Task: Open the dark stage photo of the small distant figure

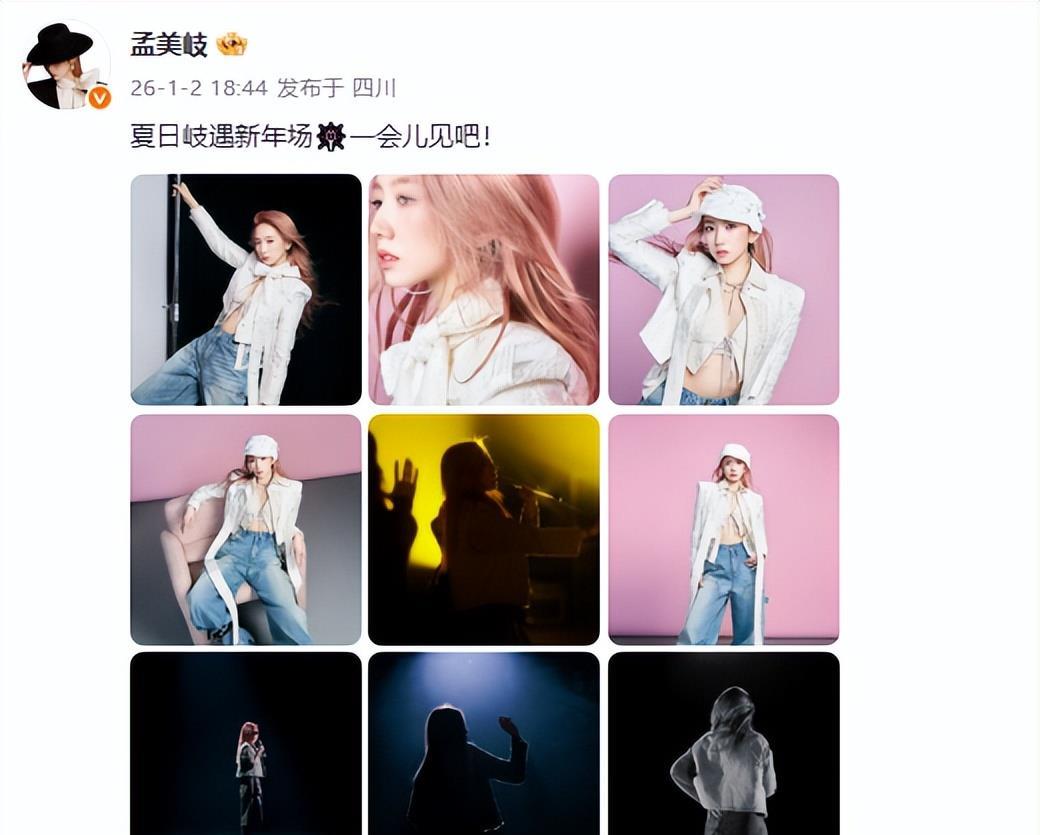Action: (246, 743)
